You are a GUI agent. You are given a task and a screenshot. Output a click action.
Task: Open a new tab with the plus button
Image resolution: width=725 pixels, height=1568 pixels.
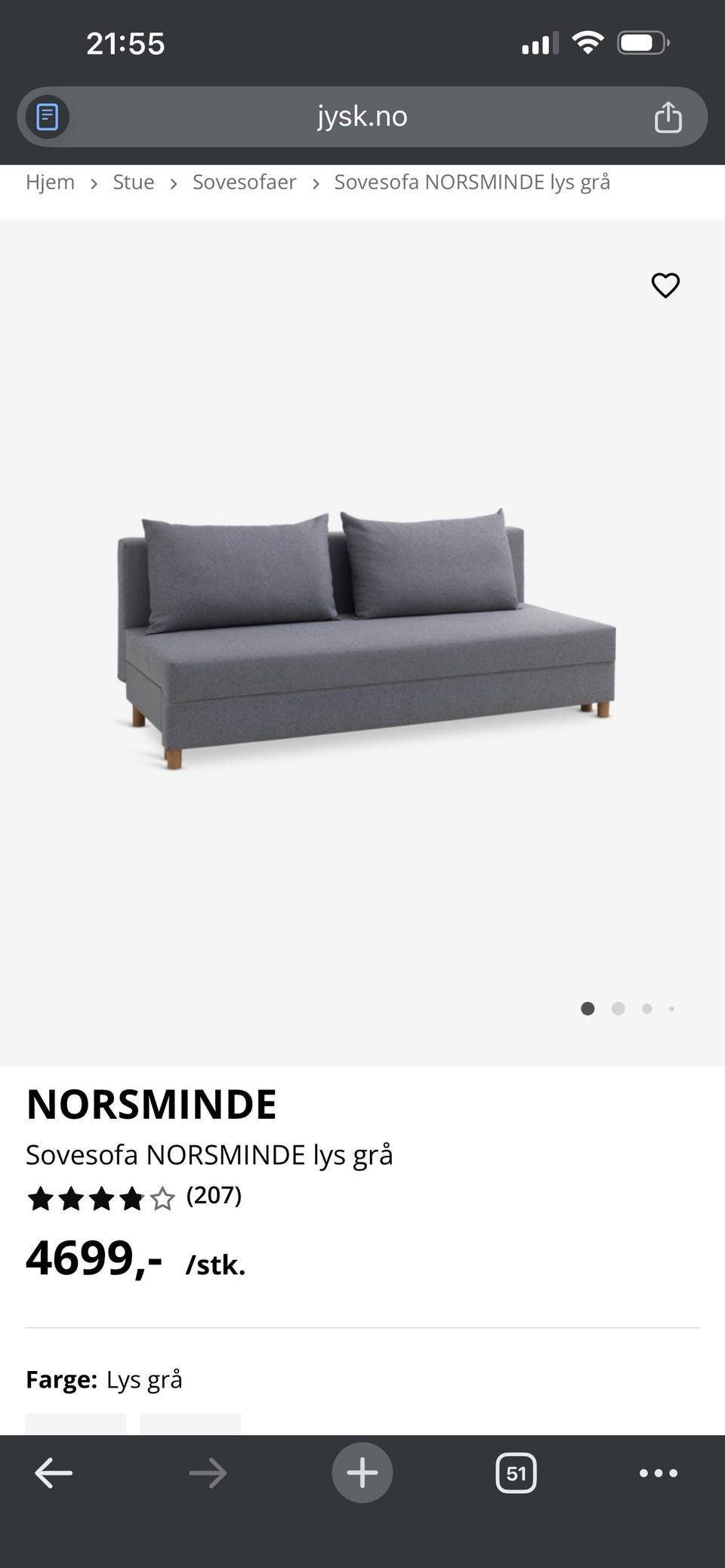362,1472
